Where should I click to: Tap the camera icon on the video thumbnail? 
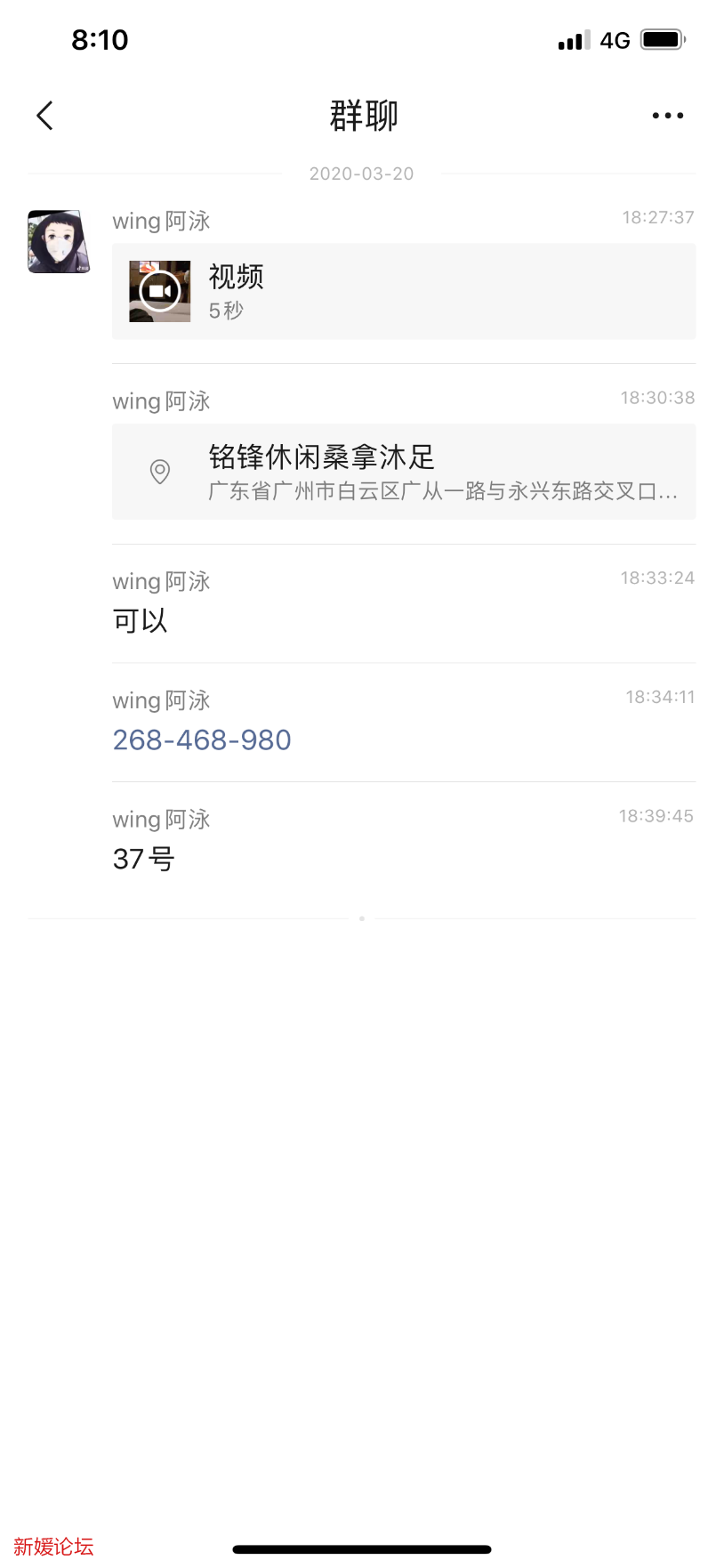[160, 291]
